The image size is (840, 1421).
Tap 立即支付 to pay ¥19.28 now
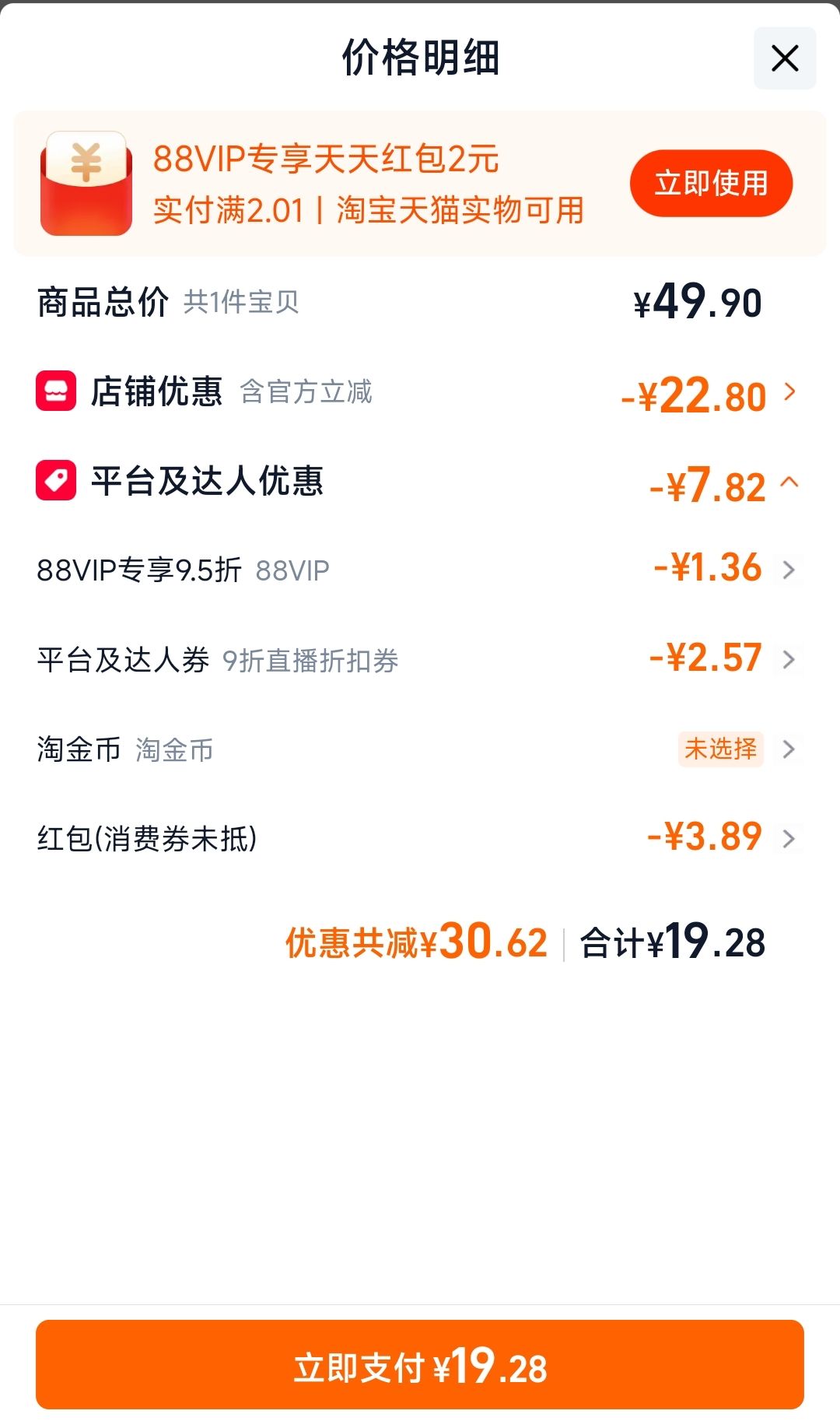coord(420,1365)
